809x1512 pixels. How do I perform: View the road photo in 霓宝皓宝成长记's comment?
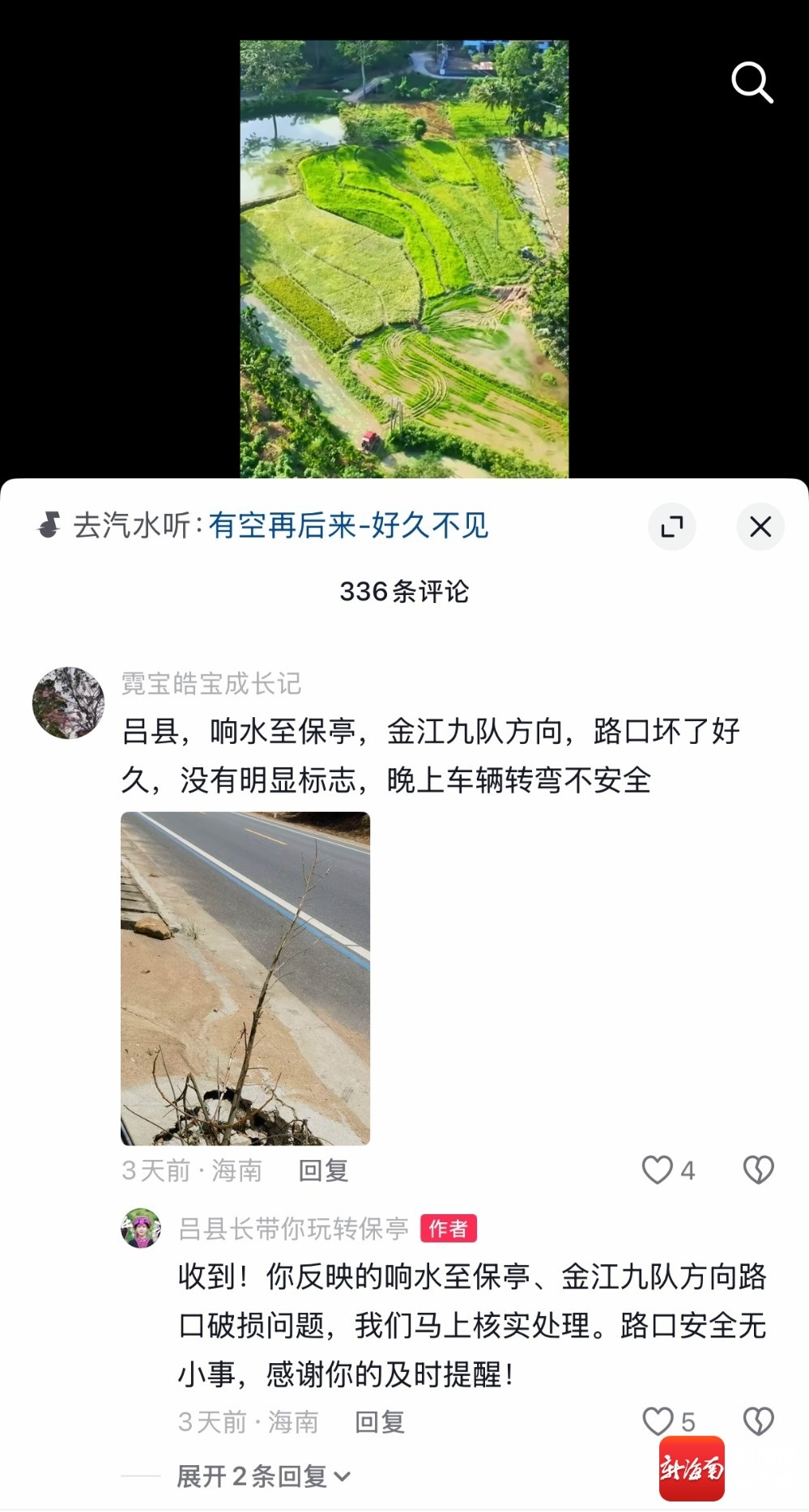(245, 978)
